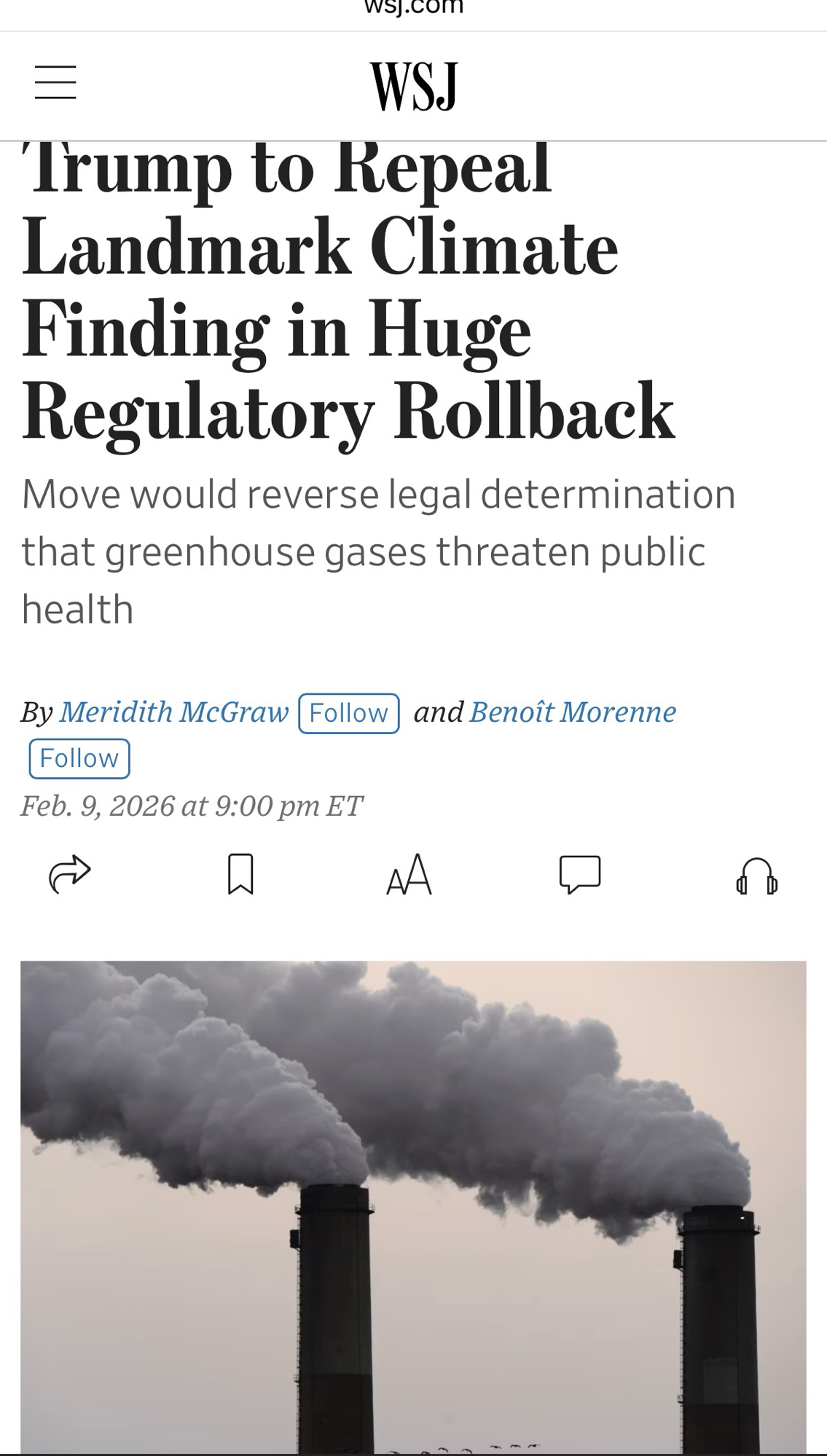Share this article
Image resolution: width=827 pixels, height=1456 pixels.
pos(69,873)
